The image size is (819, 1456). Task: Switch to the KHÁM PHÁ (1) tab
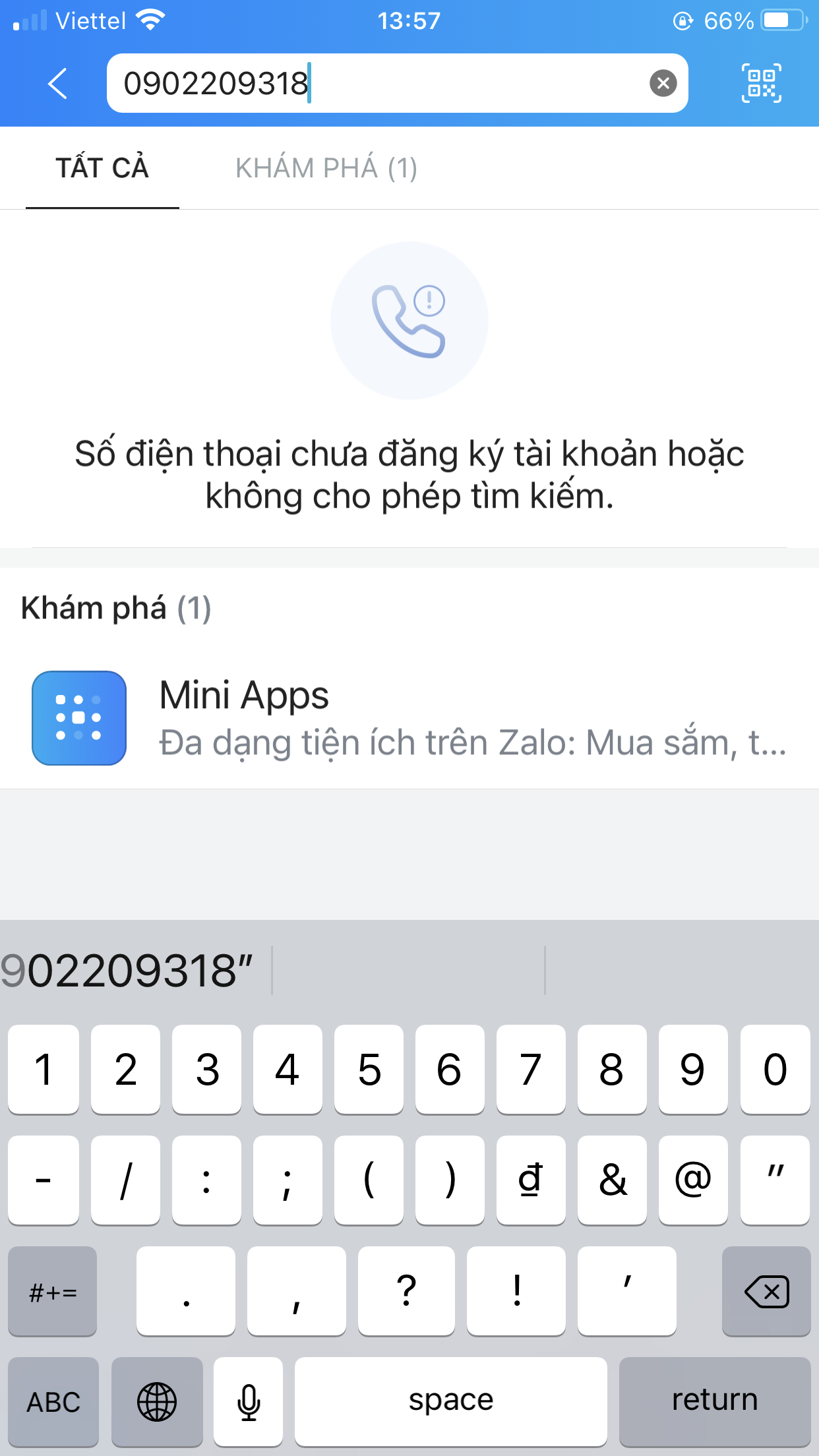pos(326,168)
